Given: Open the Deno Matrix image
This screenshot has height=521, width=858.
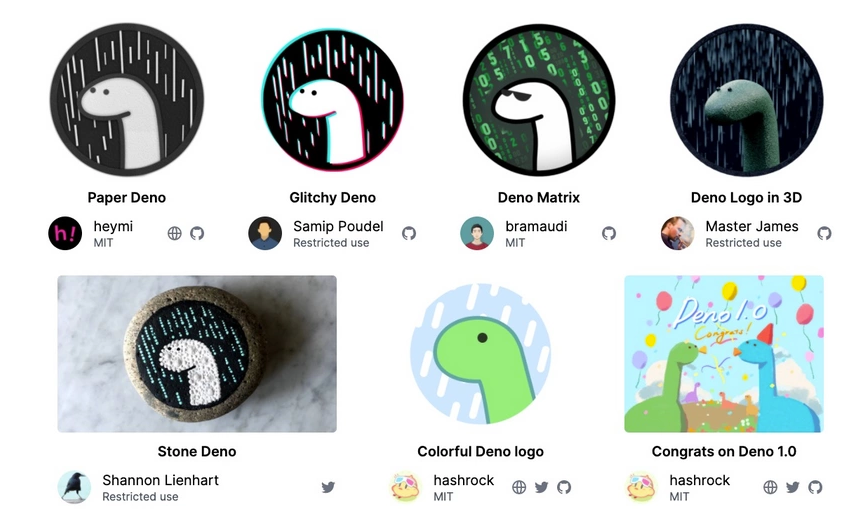Looking at the screenshot, I should (x=538, y=98).
